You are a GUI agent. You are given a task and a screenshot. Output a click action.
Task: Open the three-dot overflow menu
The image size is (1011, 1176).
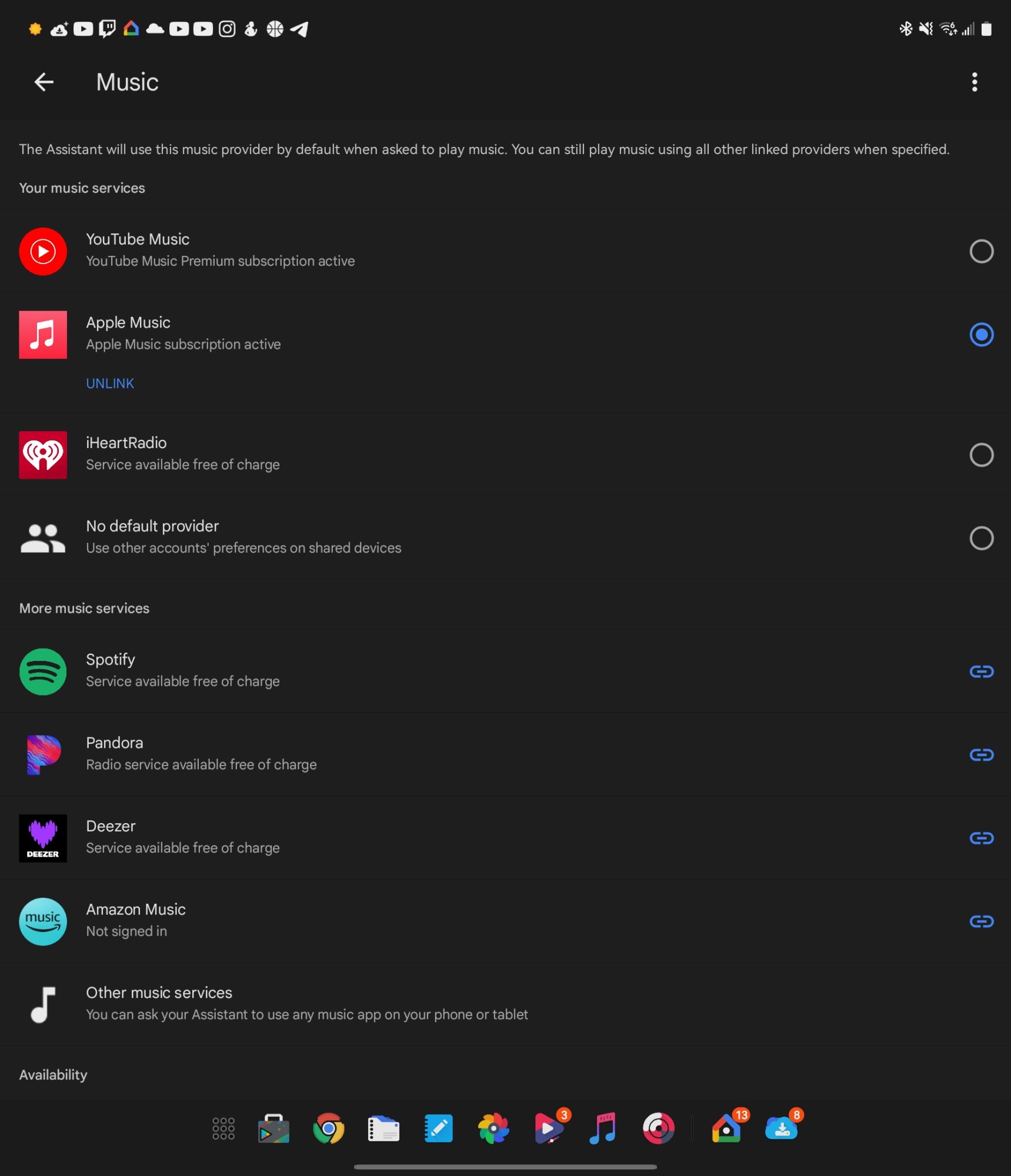(975, 82)
